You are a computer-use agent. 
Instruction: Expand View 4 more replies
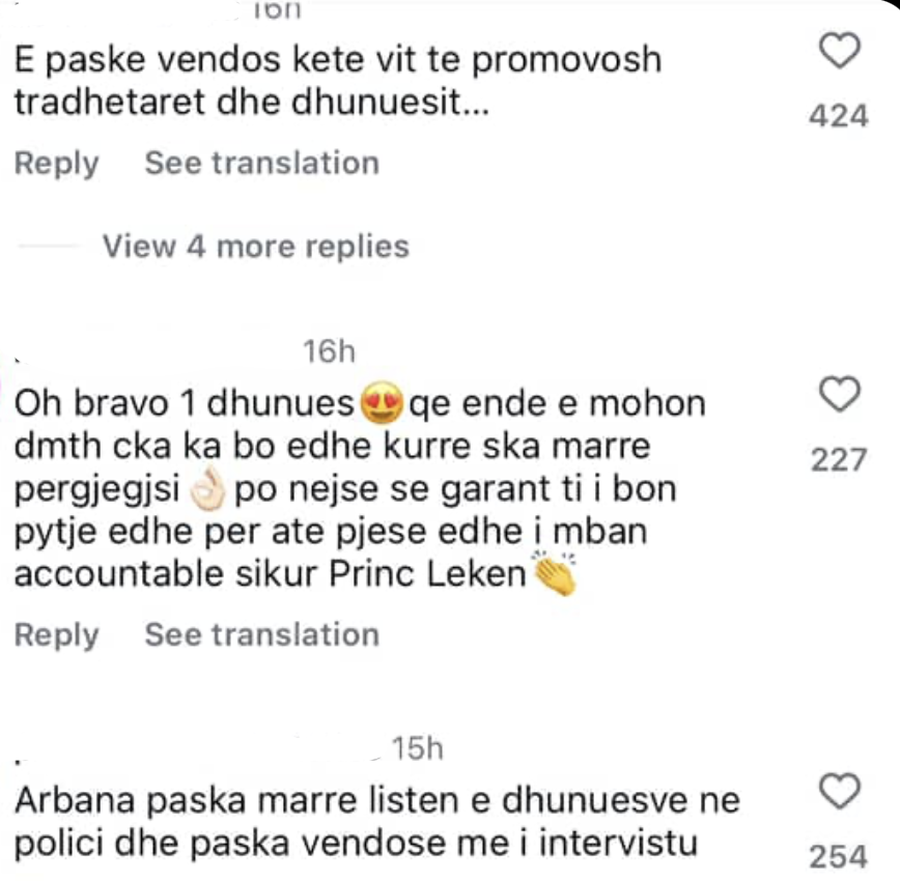pos(255,246)
